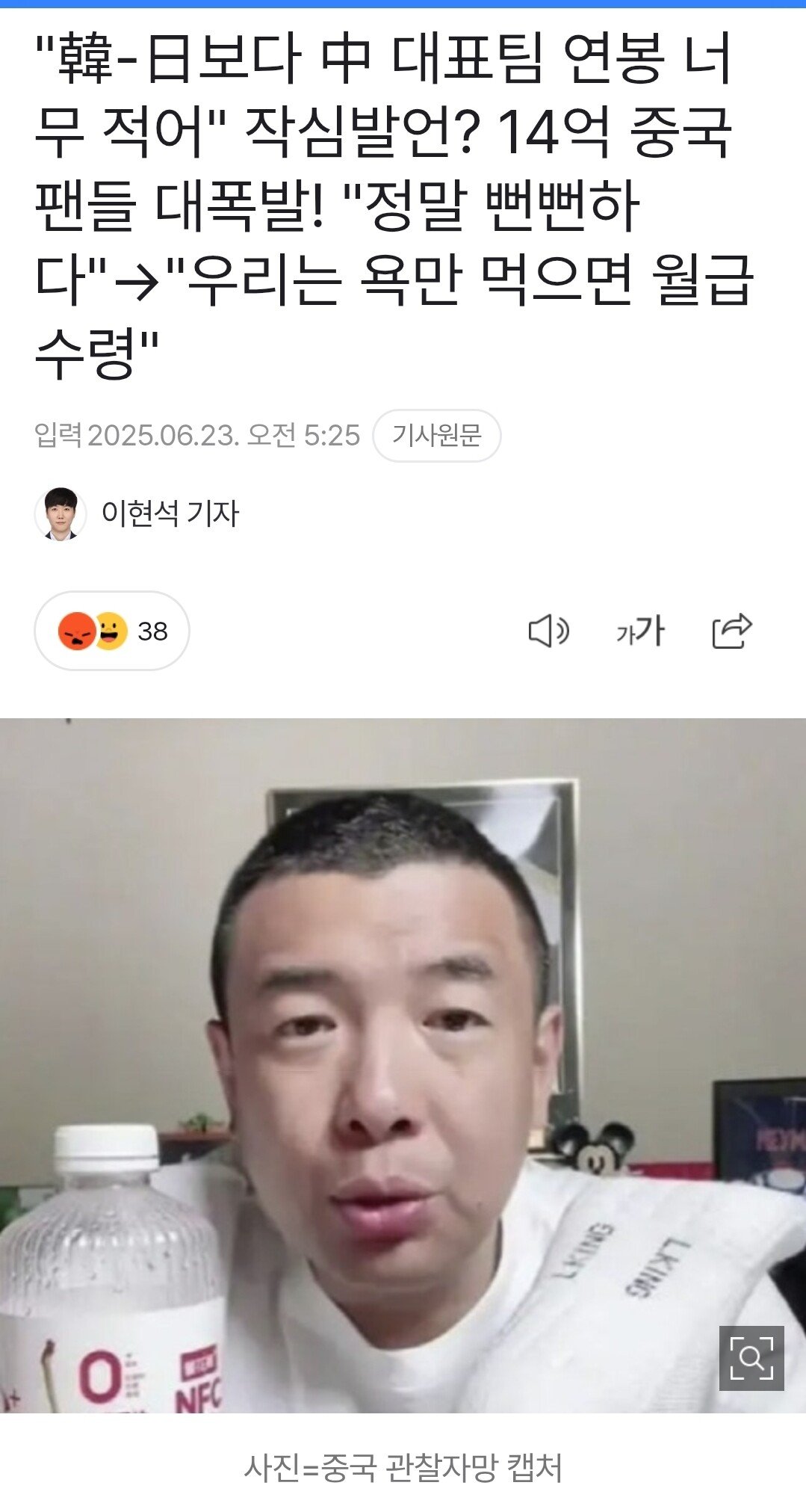Toggle text-to-speech playback for the article
The height and width of the screenshot is (1512, 806).
pos(551,633)
